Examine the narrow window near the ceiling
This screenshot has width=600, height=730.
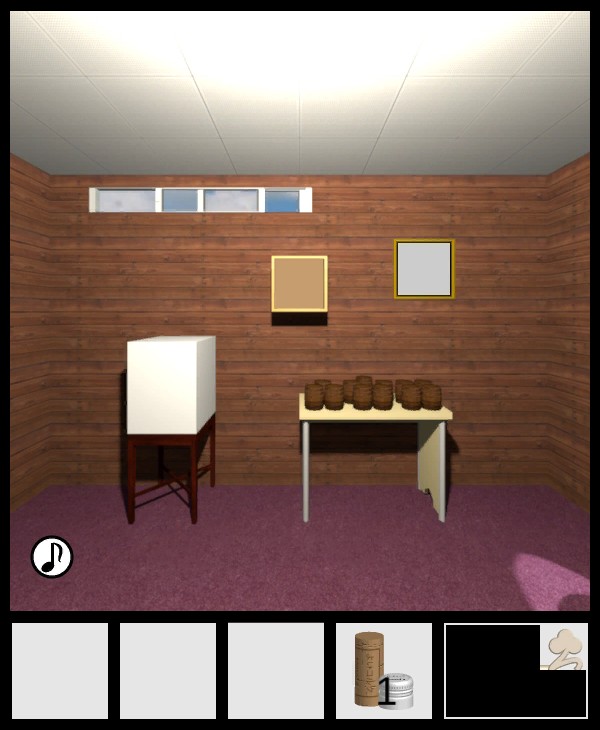[200, 200]
